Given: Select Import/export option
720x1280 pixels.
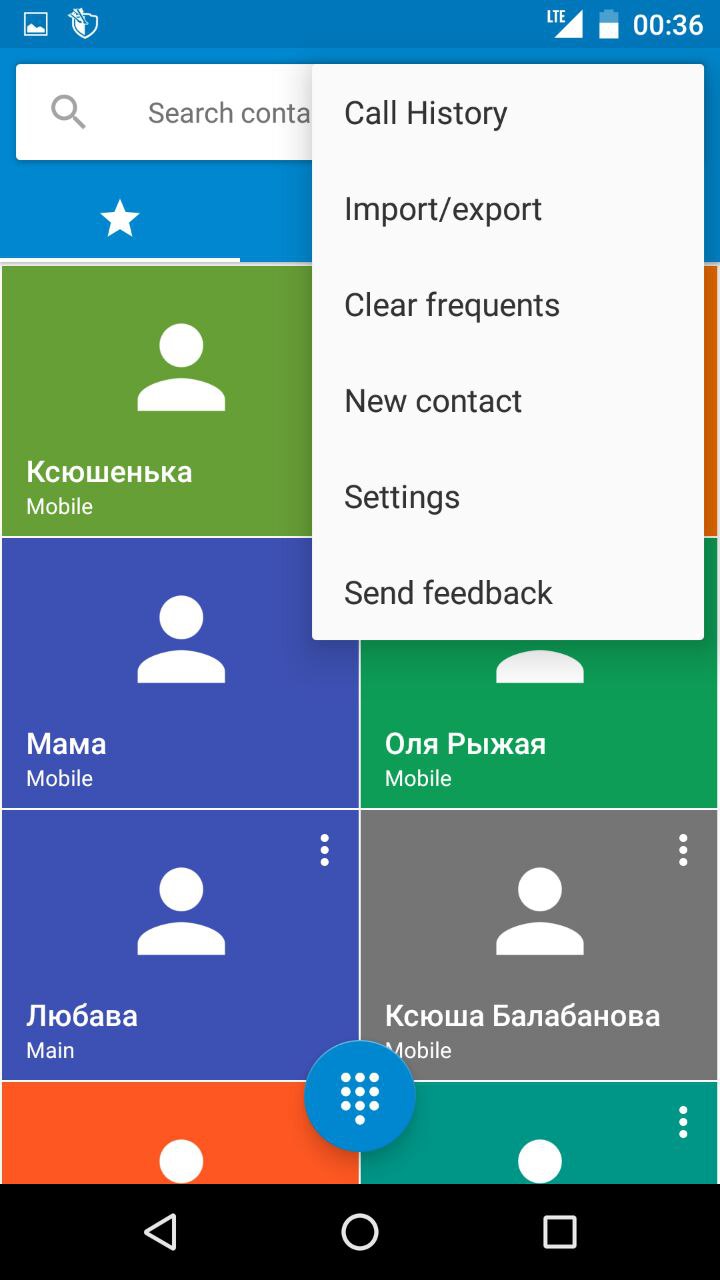Looking at the screenshot, I should click(x=443, y=209).
